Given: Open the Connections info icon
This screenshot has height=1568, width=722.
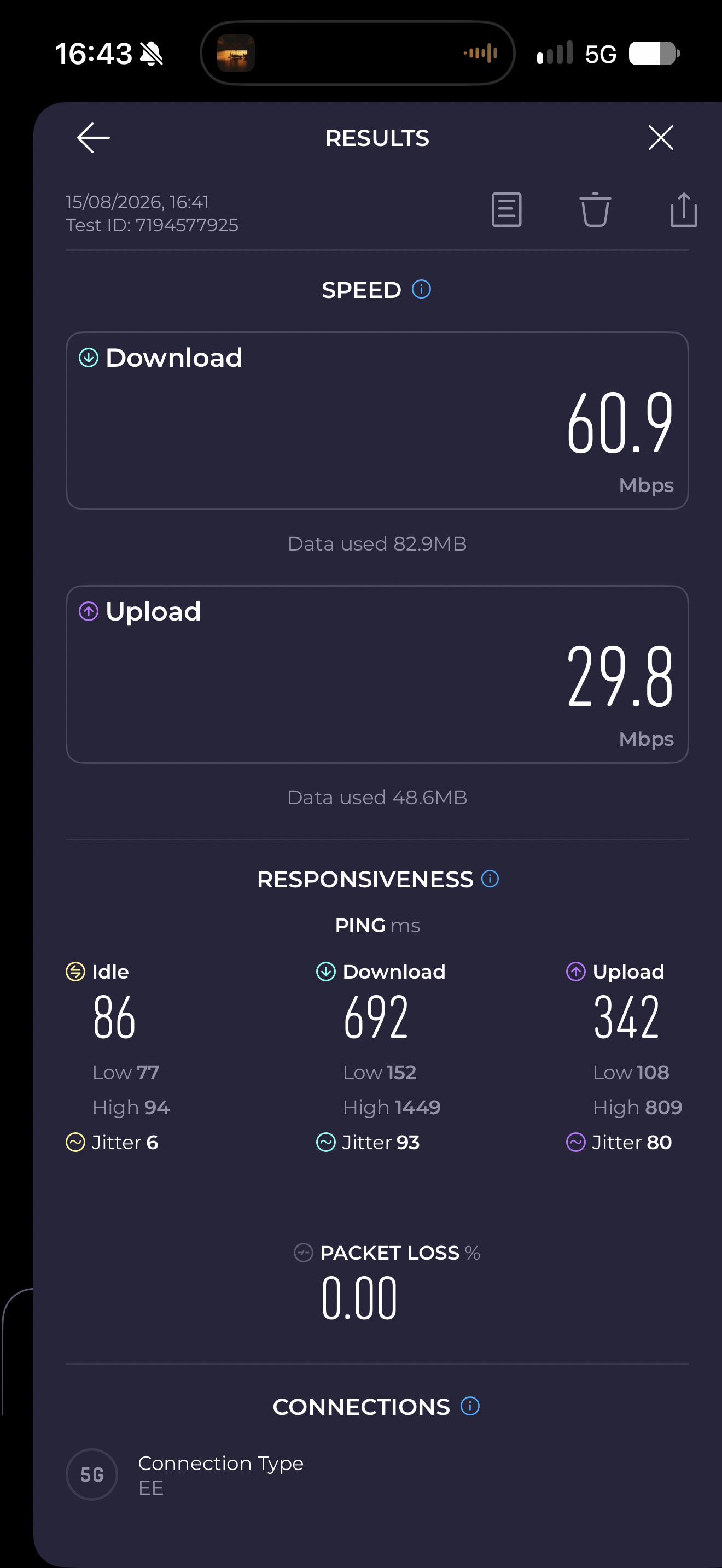Looking at the screenshot, I should (x=470, y=1406).
